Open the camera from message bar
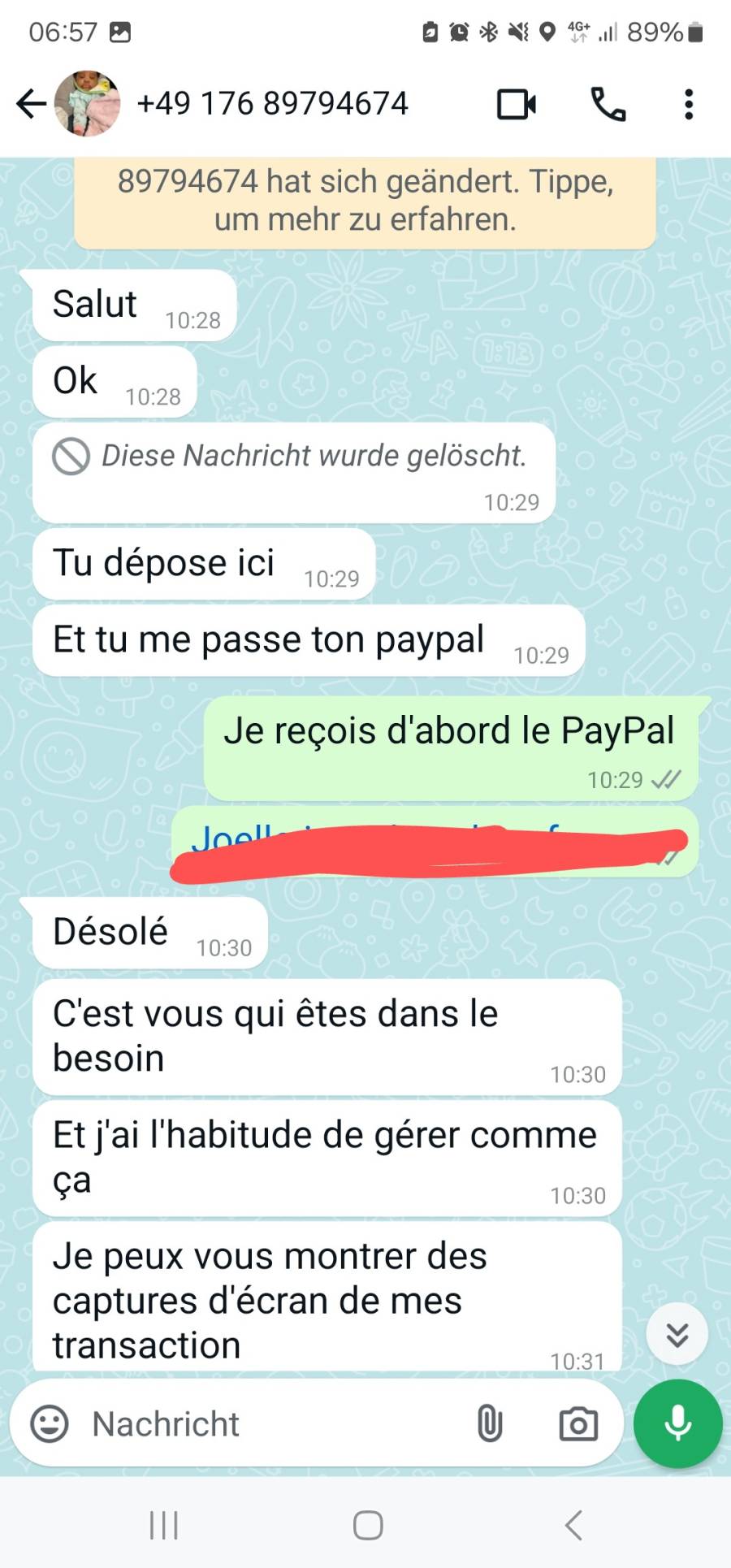This screenshot has width=731, height=1568. (578, 1424)
